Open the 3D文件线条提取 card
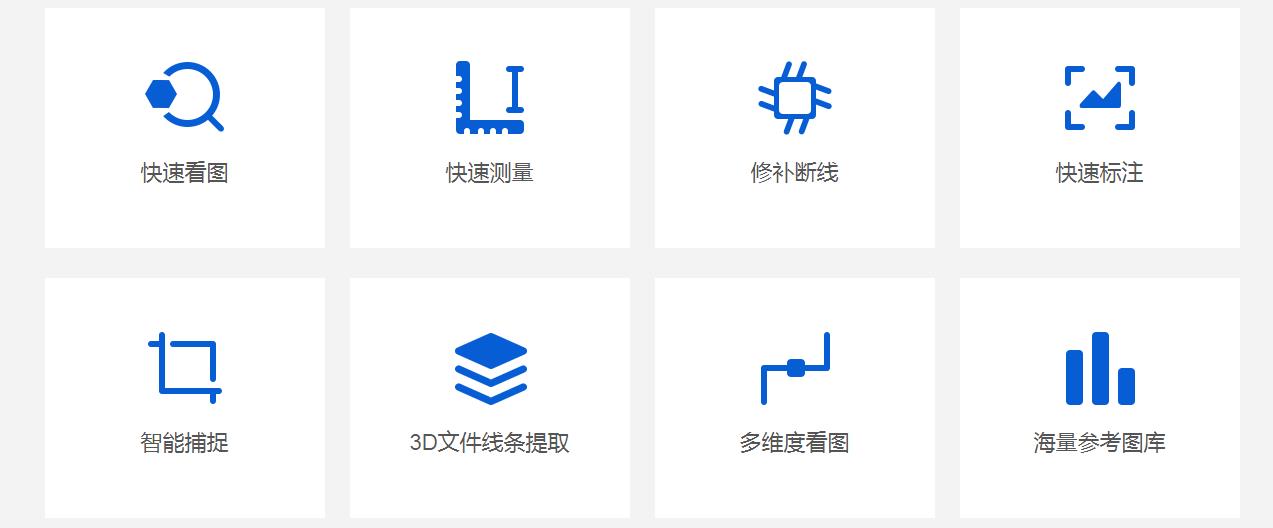Image resolution: width=1273 pixels, height=528 pixels. (490, 398)
